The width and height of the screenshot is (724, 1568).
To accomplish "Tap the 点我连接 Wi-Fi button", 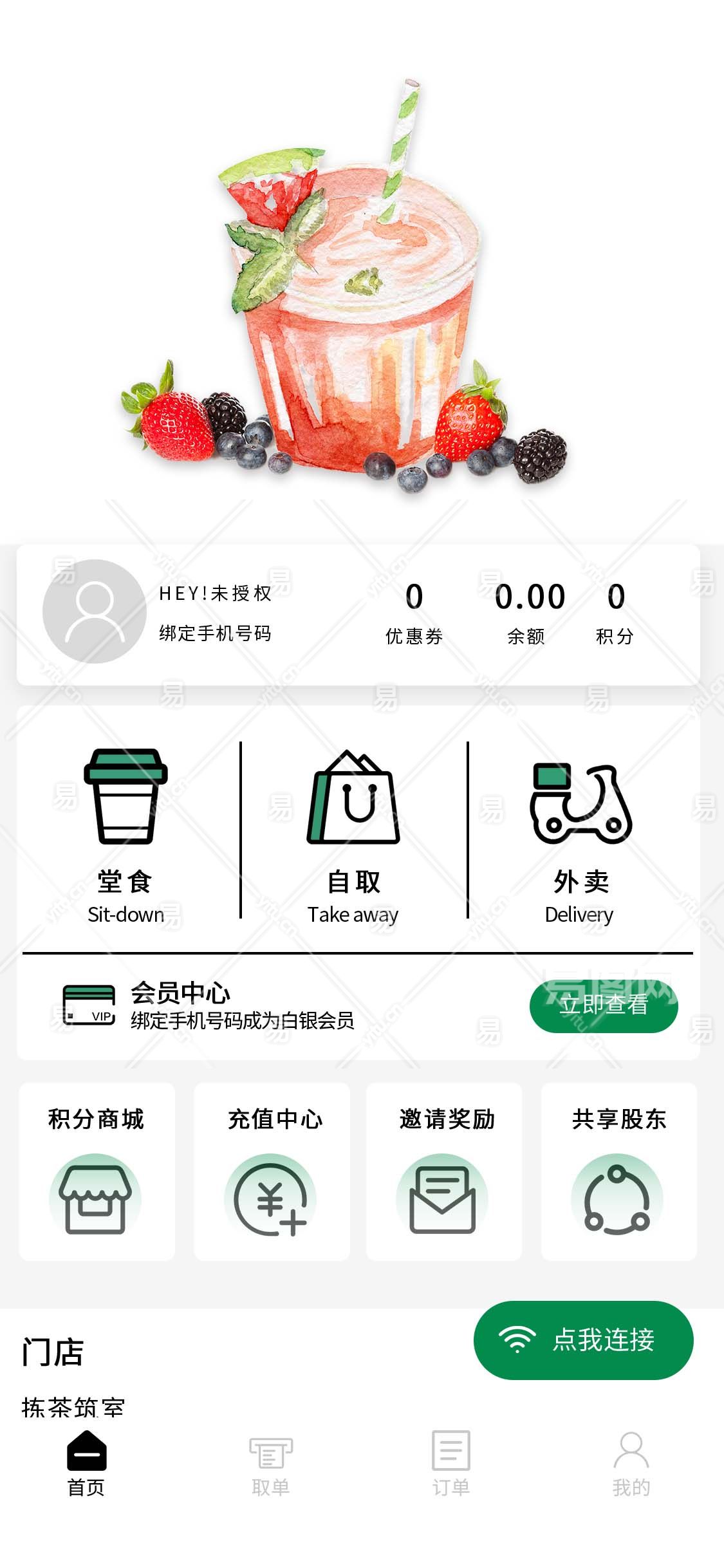I will click(x=583, y=1340).
